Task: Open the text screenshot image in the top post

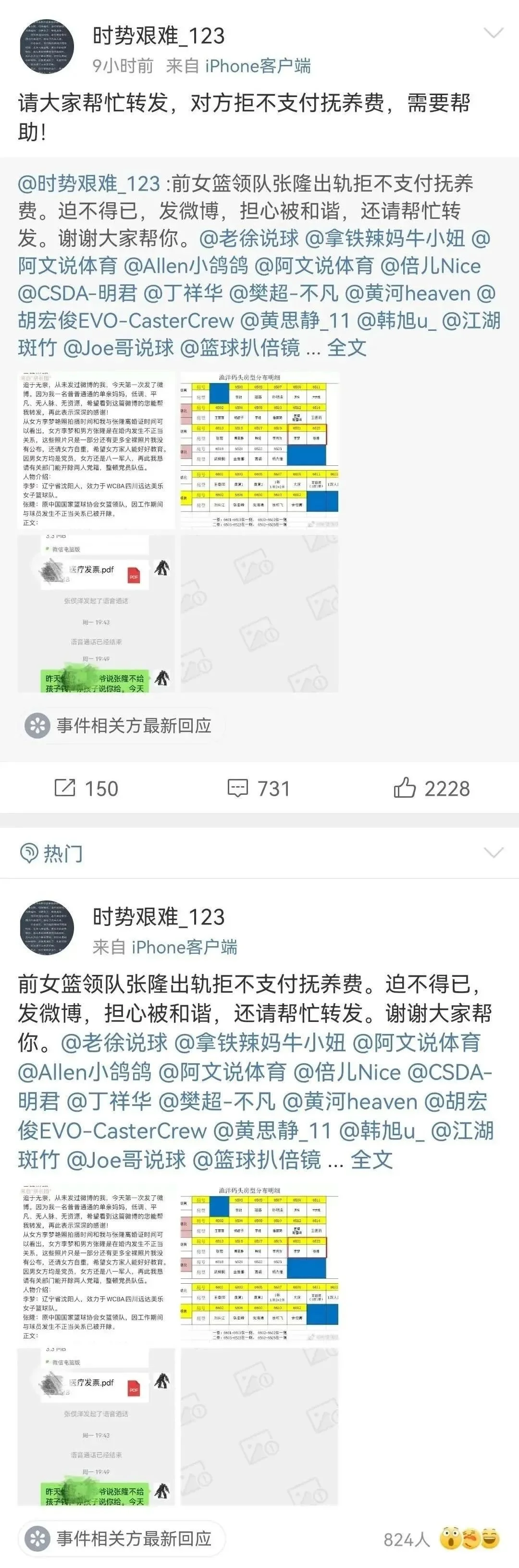Action: (96, 450)
